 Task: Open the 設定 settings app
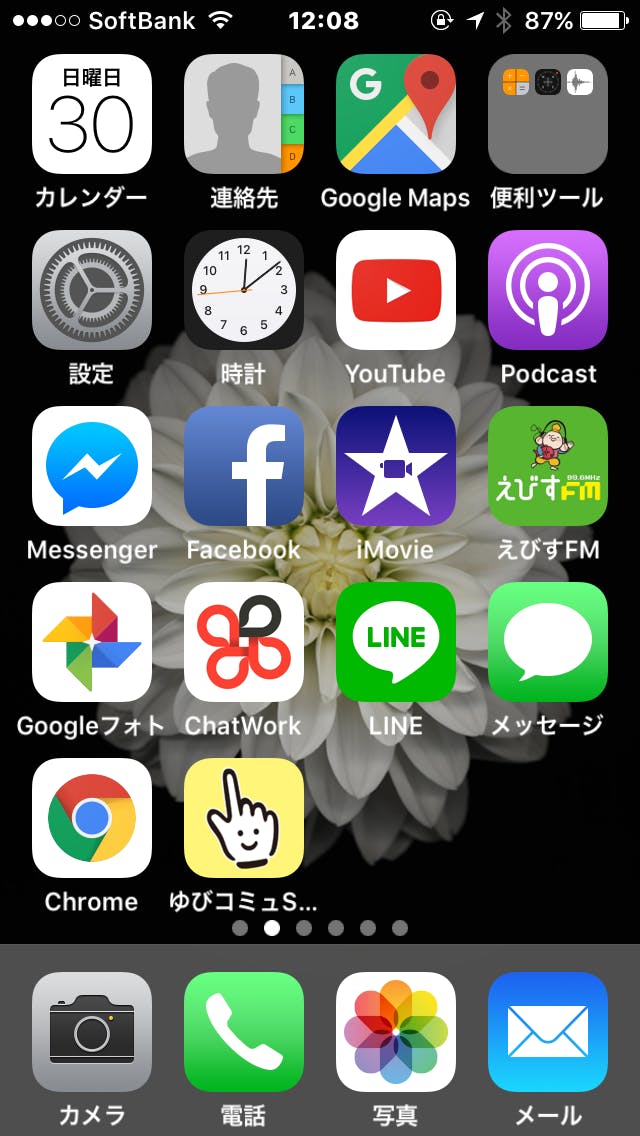pos(92,290)
